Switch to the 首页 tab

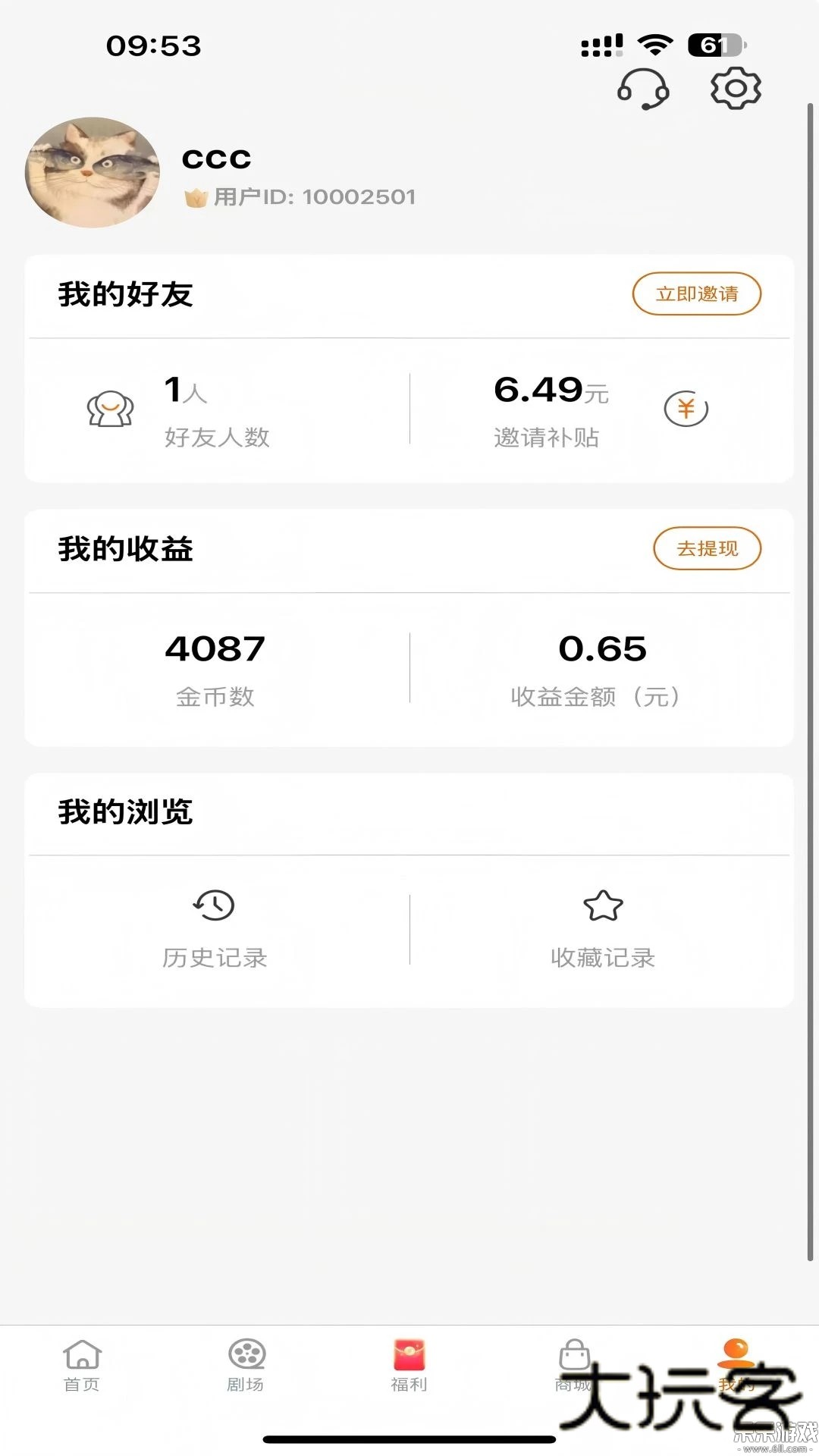coord(82,1367)
